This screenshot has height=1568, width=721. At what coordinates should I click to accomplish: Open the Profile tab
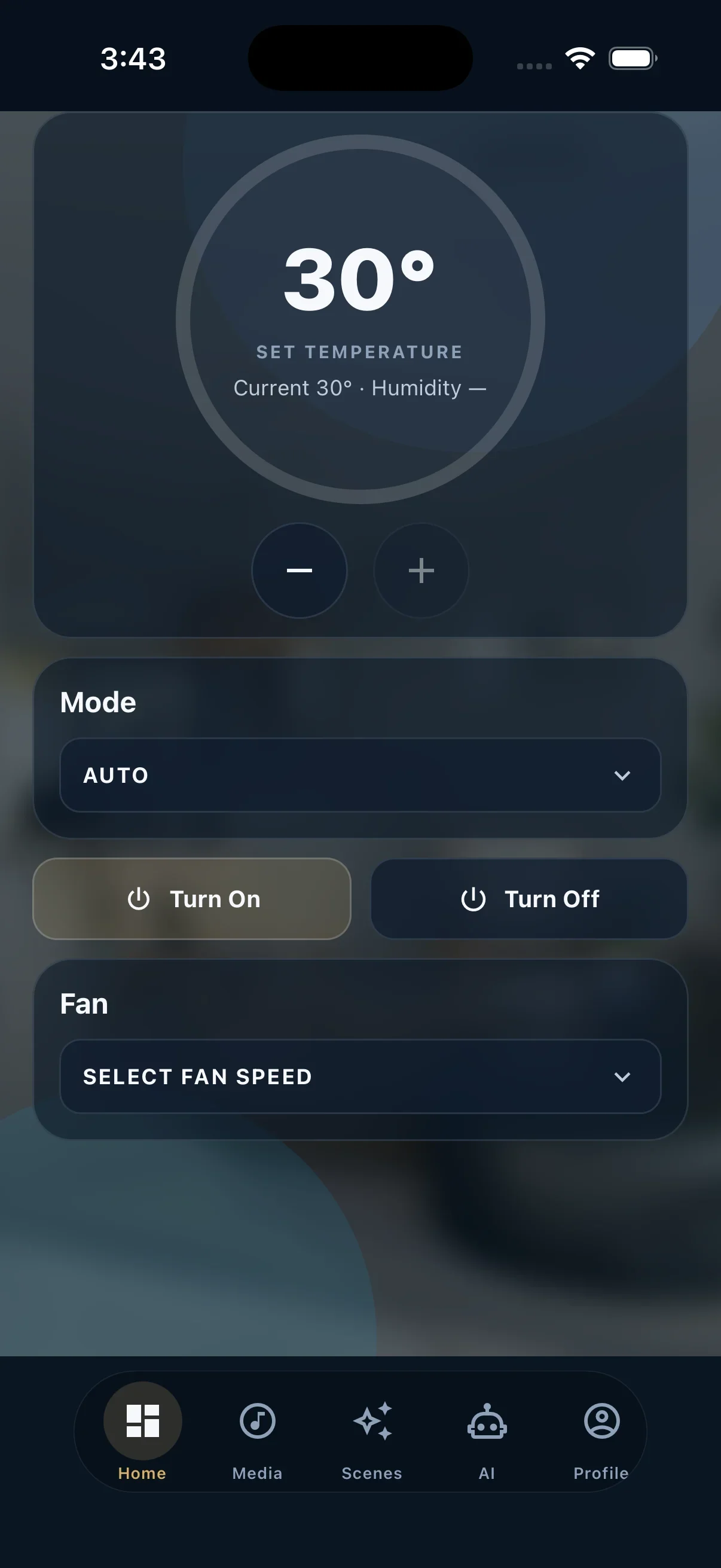(x=601, y=1432)
